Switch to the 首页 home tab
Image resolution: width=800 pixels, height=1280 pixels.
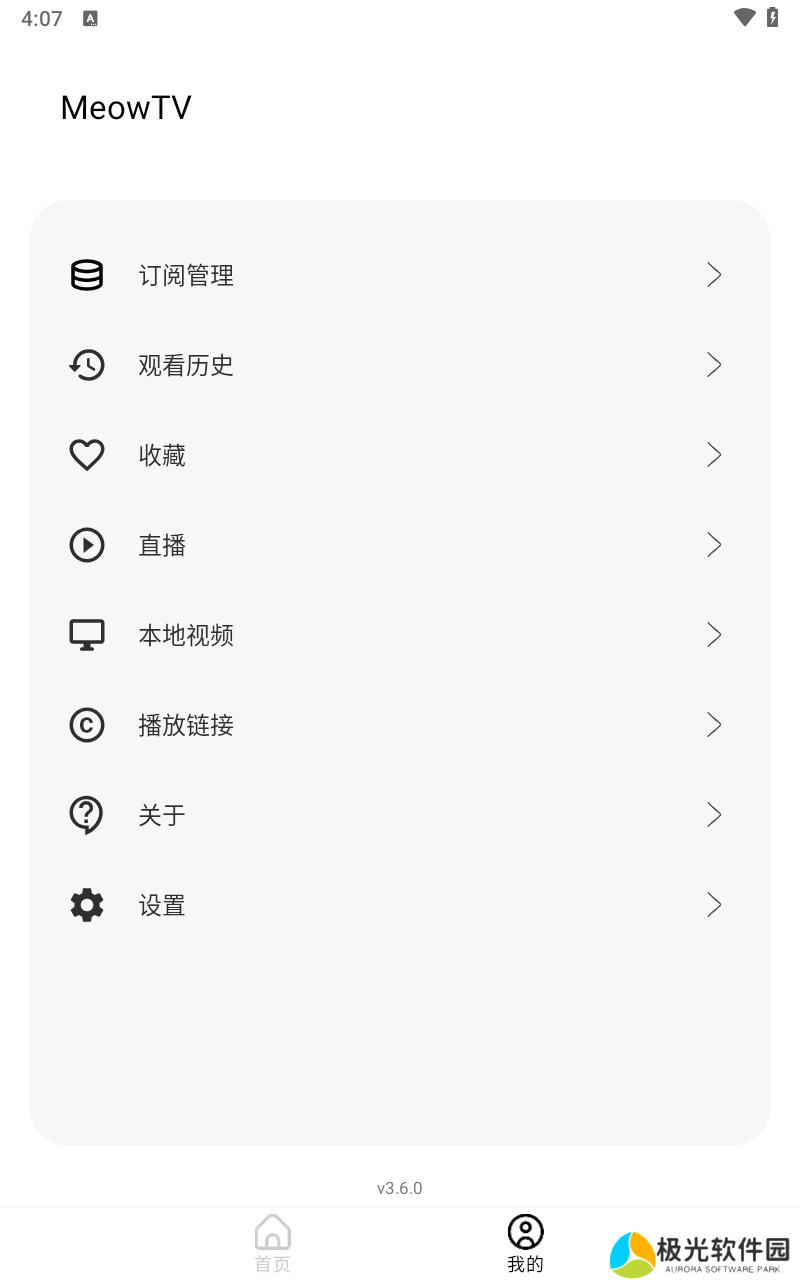(273, 1243)
